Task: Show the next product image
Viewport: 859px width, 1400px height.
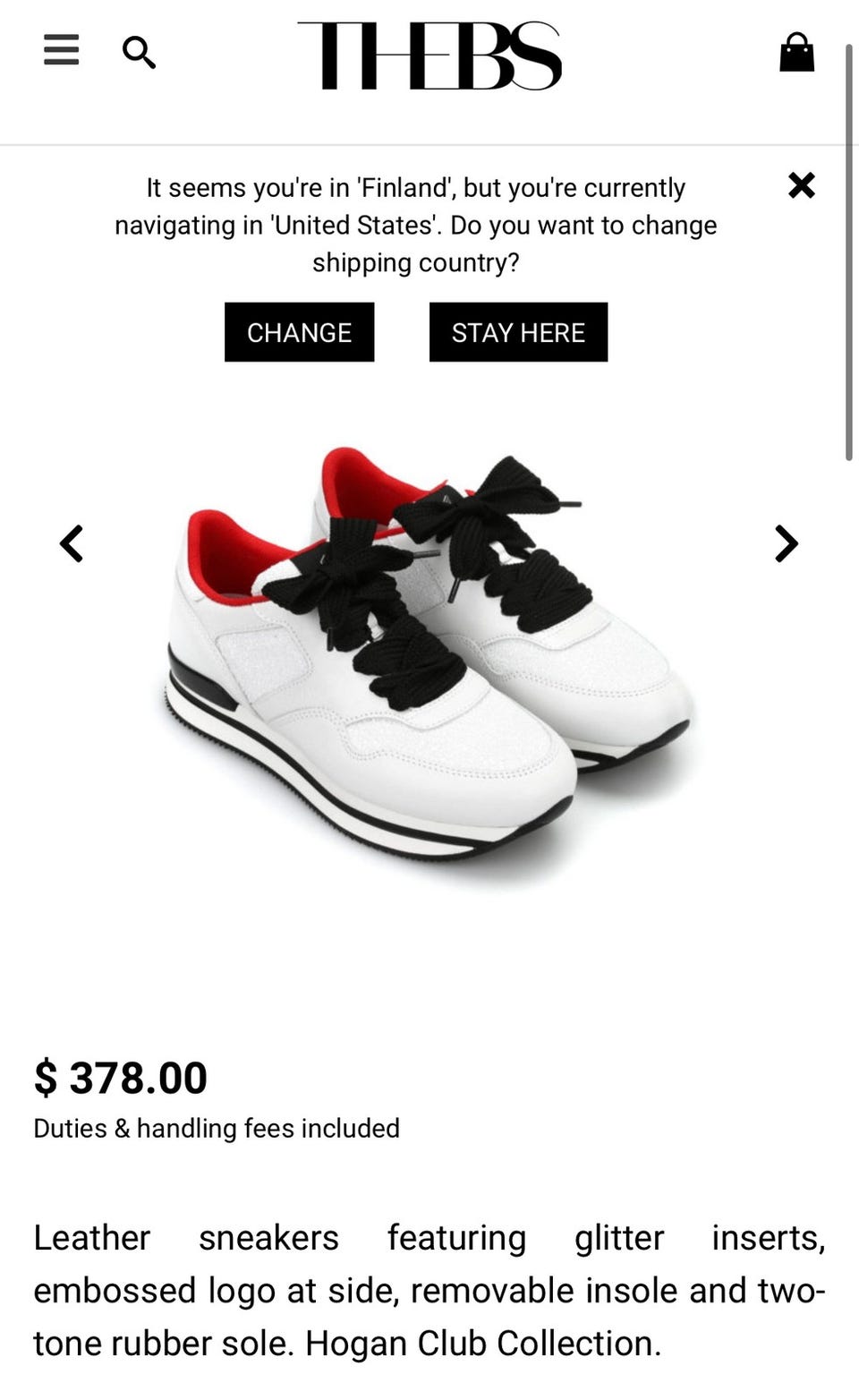Action: coord(786,543)
